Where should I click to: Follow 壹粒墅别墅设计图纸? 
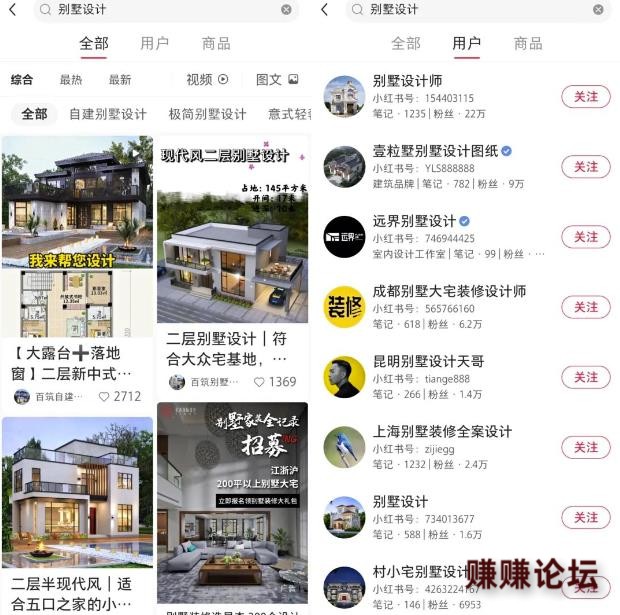click(x=585, y=167)
